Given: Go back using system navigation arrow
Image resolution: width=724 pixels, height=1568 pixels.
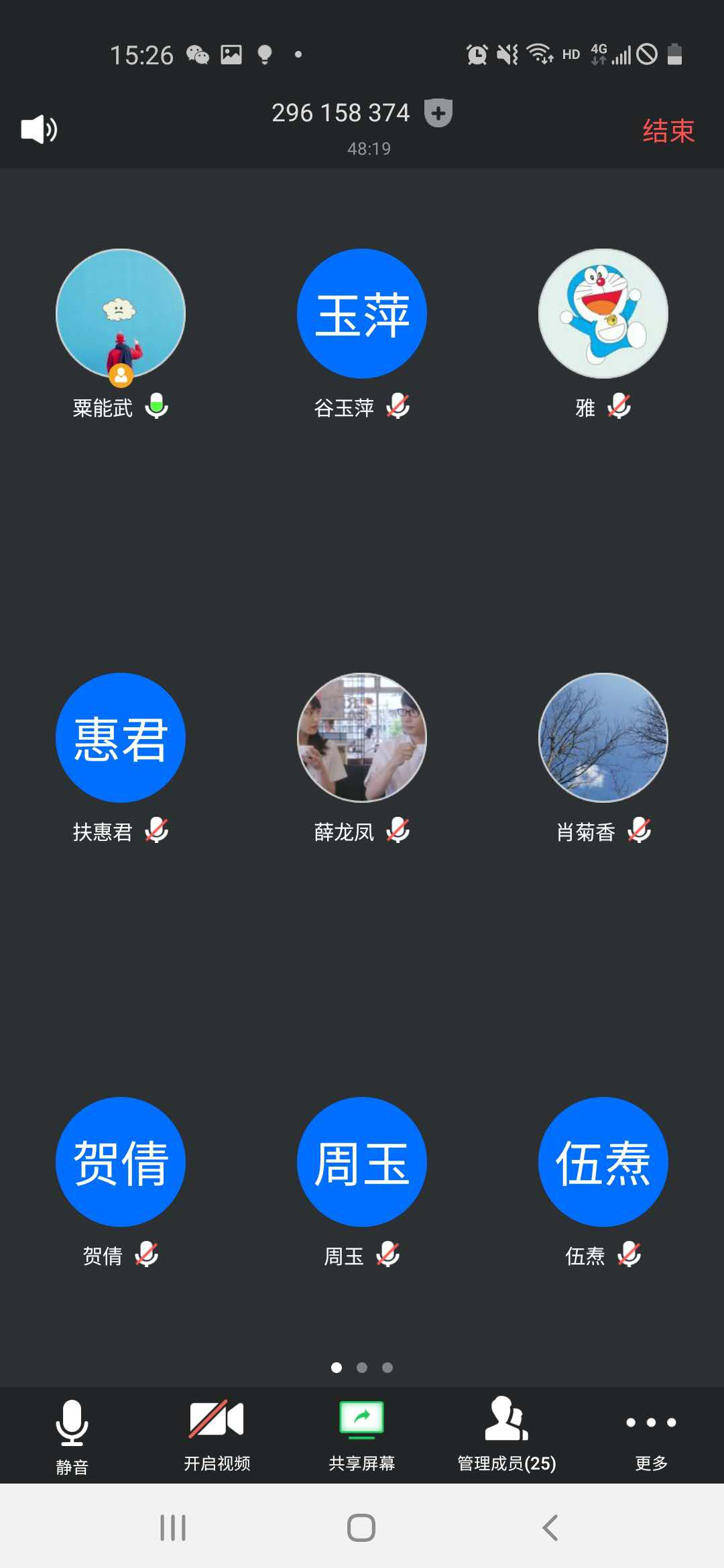Looking at the screenshot, I should [550, 1528].
